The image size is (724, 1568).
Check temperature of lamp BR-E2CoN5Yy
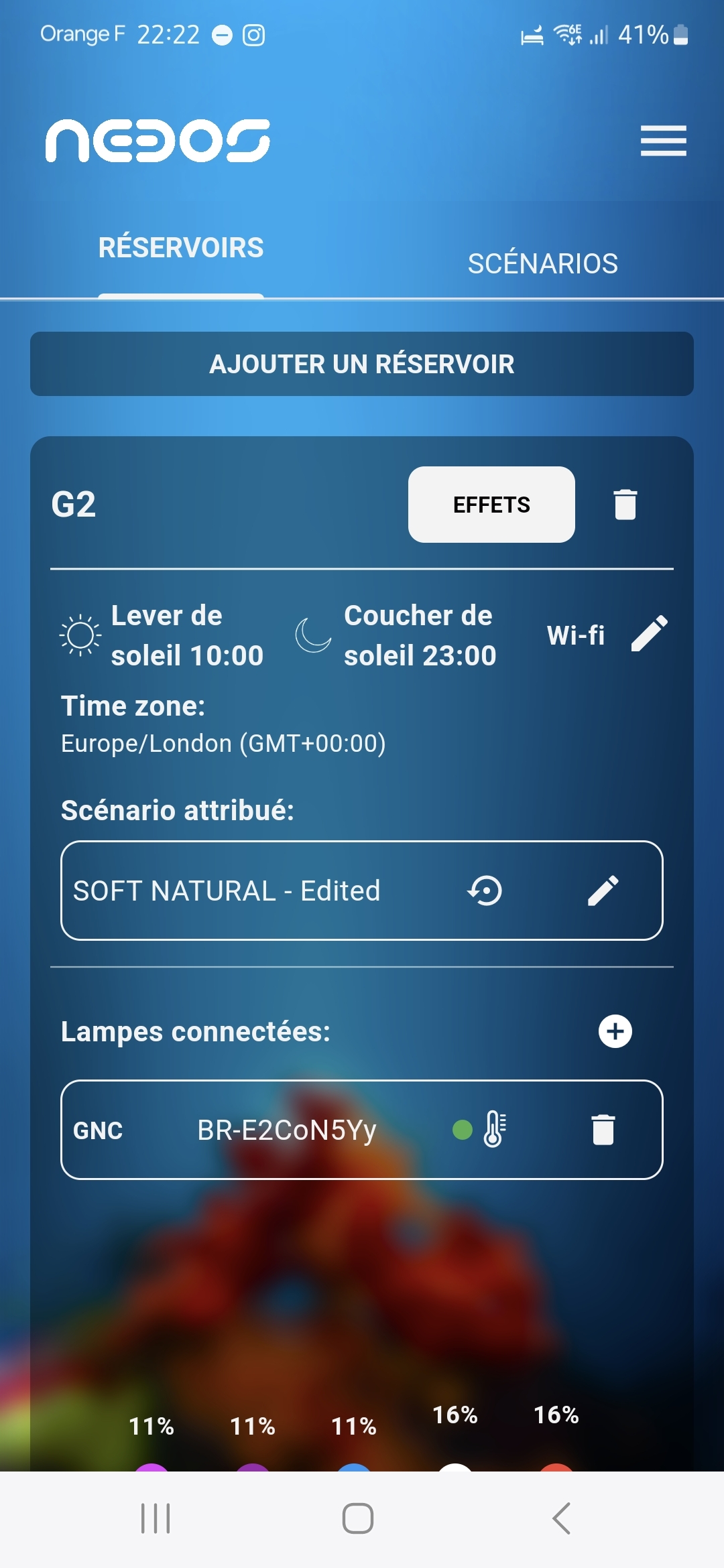pyautogui.click(x=495, y=1130)
